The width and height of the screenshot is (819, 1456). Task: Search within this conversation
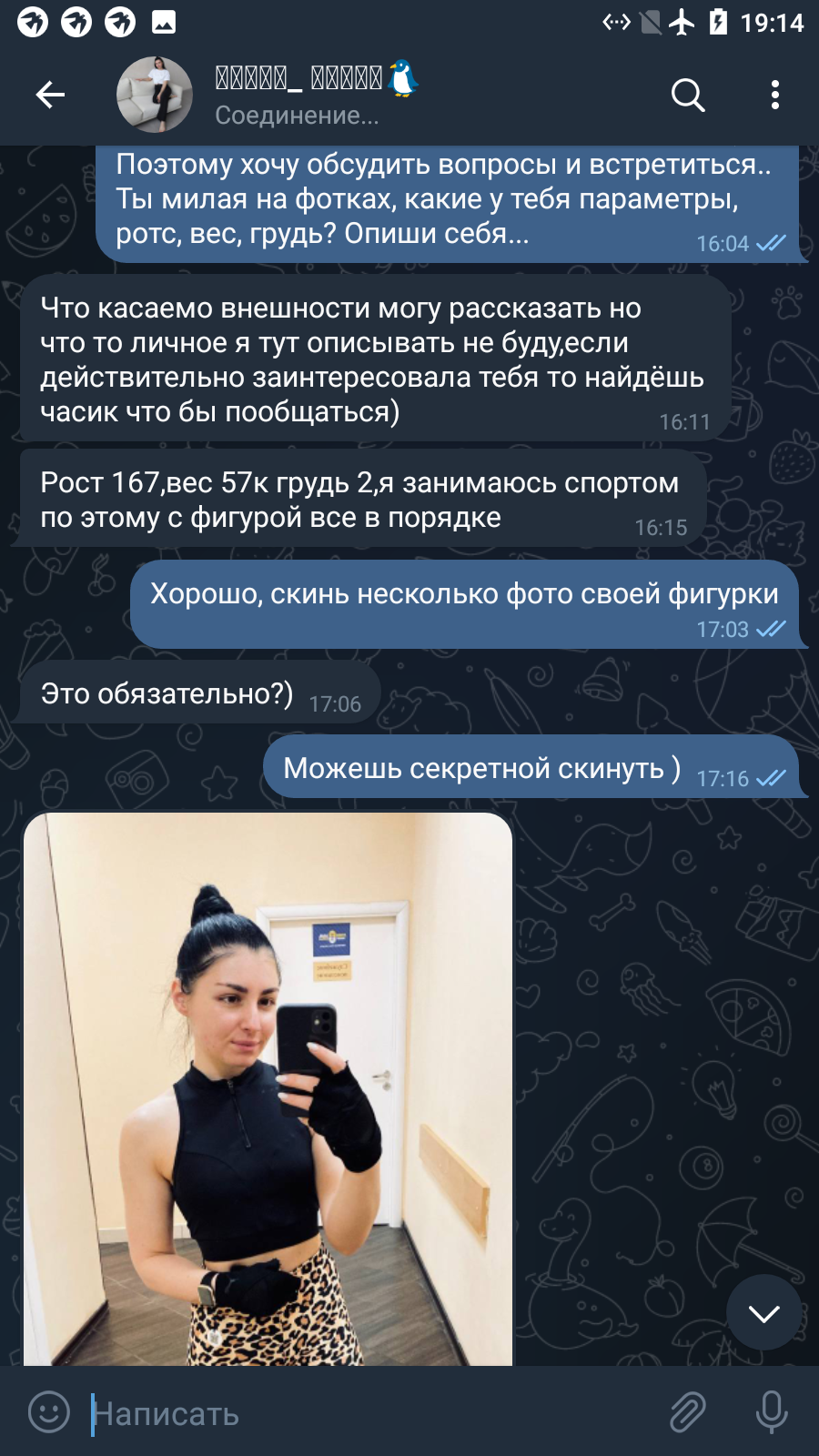tap(688, 95)
